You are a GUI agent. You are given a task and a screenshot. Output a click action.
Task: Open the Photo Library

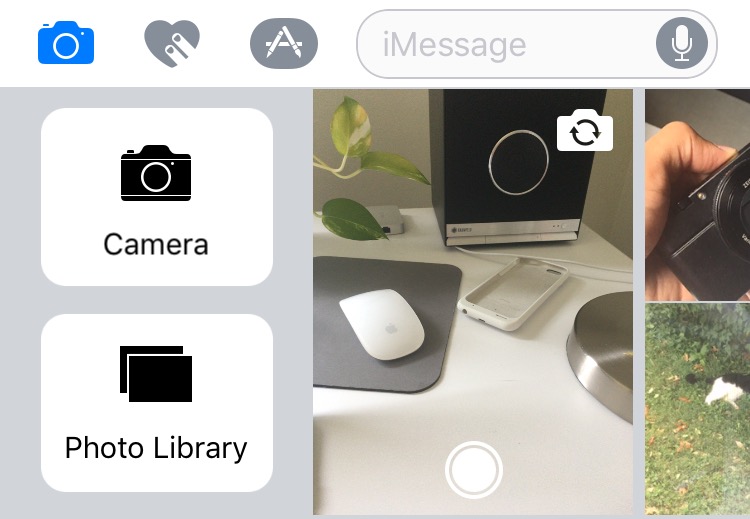(x=156, y=403)
